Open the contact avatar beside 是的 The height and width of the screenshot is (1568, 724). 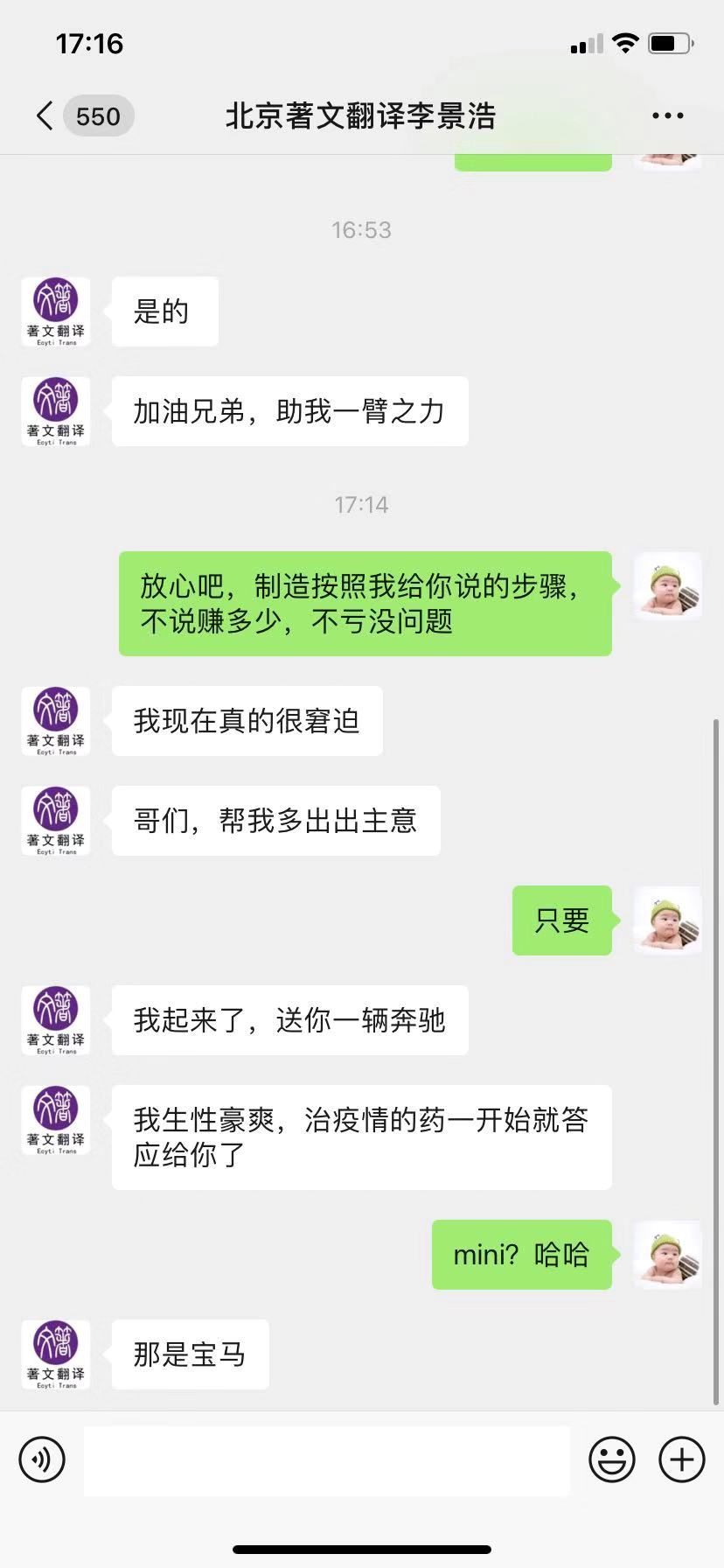point(56,311)
